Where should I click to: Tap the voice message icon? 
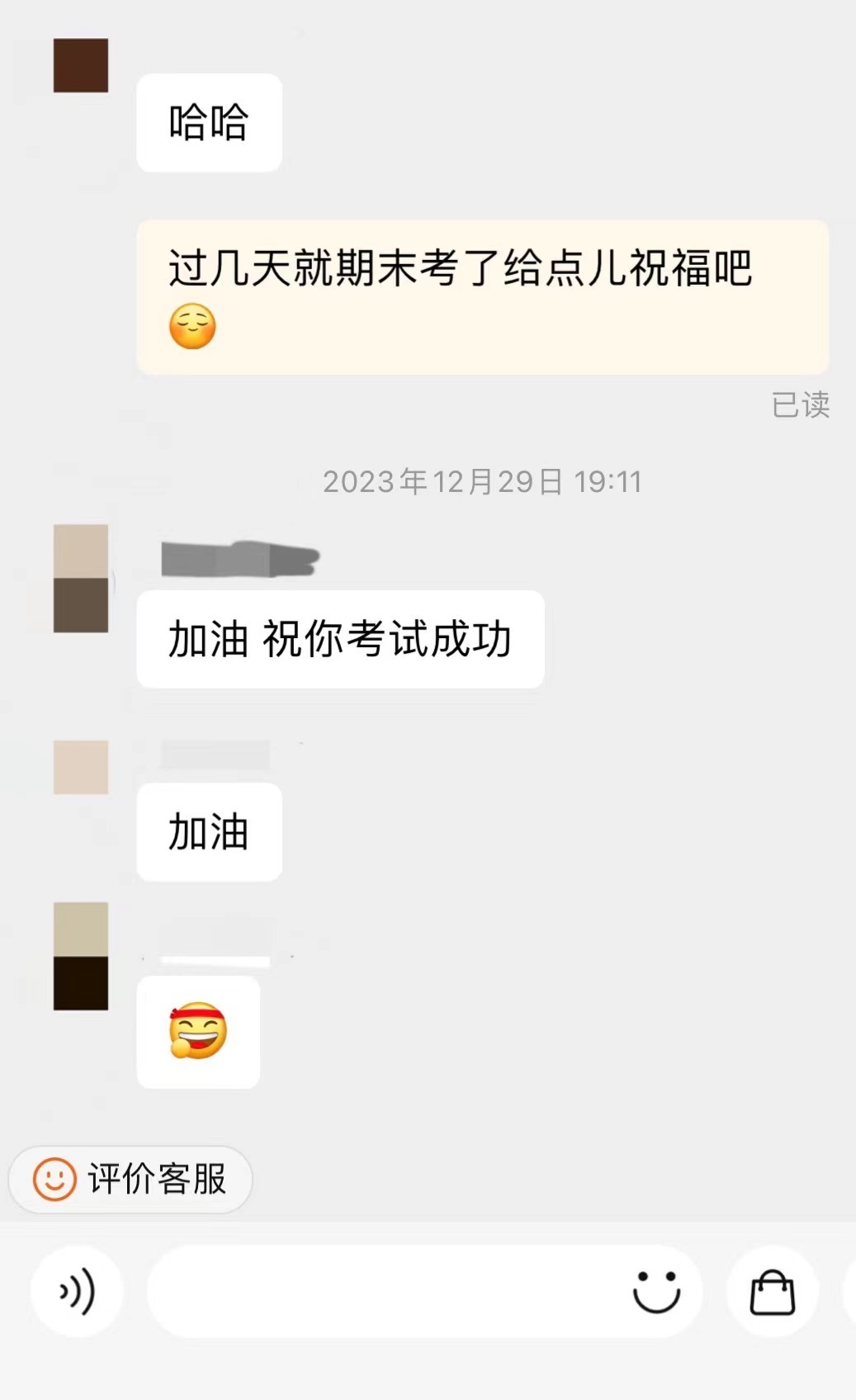coord(77,1289)
